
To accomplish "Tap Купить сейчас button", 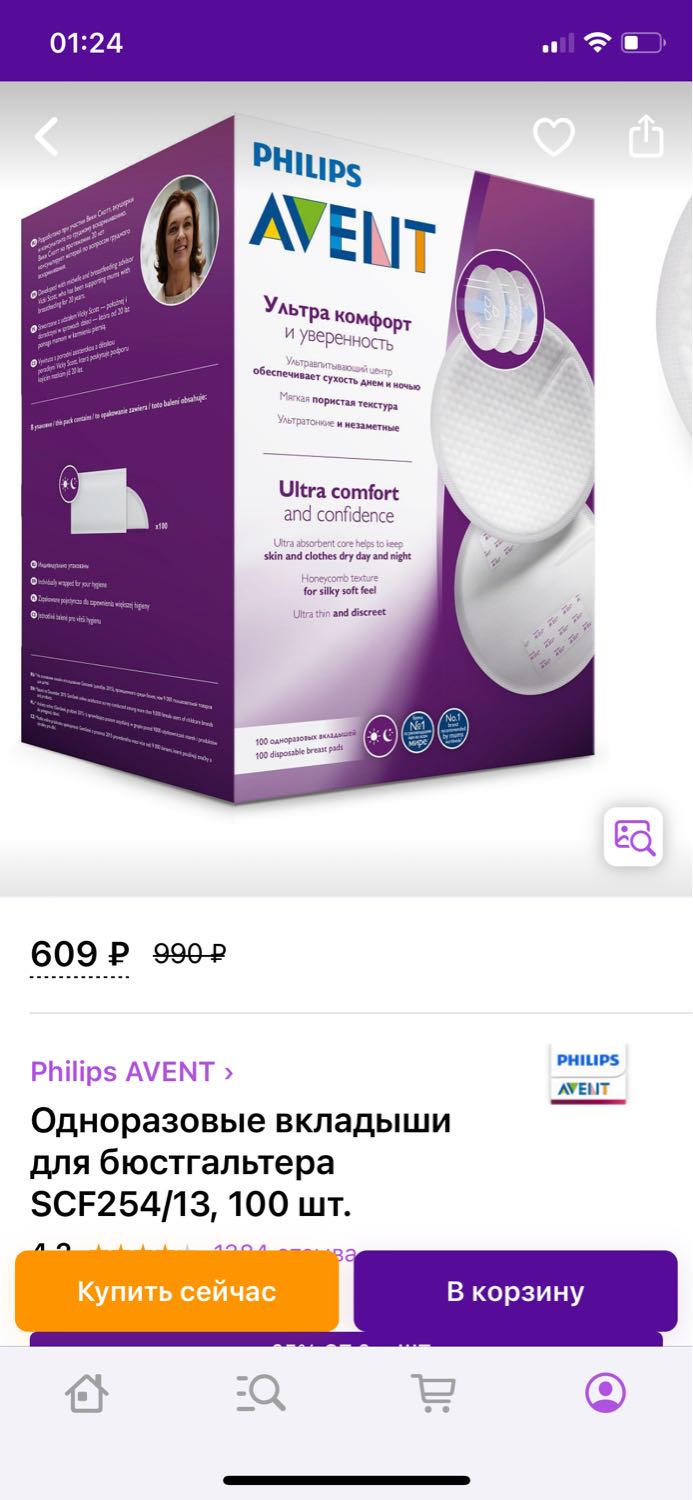I will point(177,1291).
